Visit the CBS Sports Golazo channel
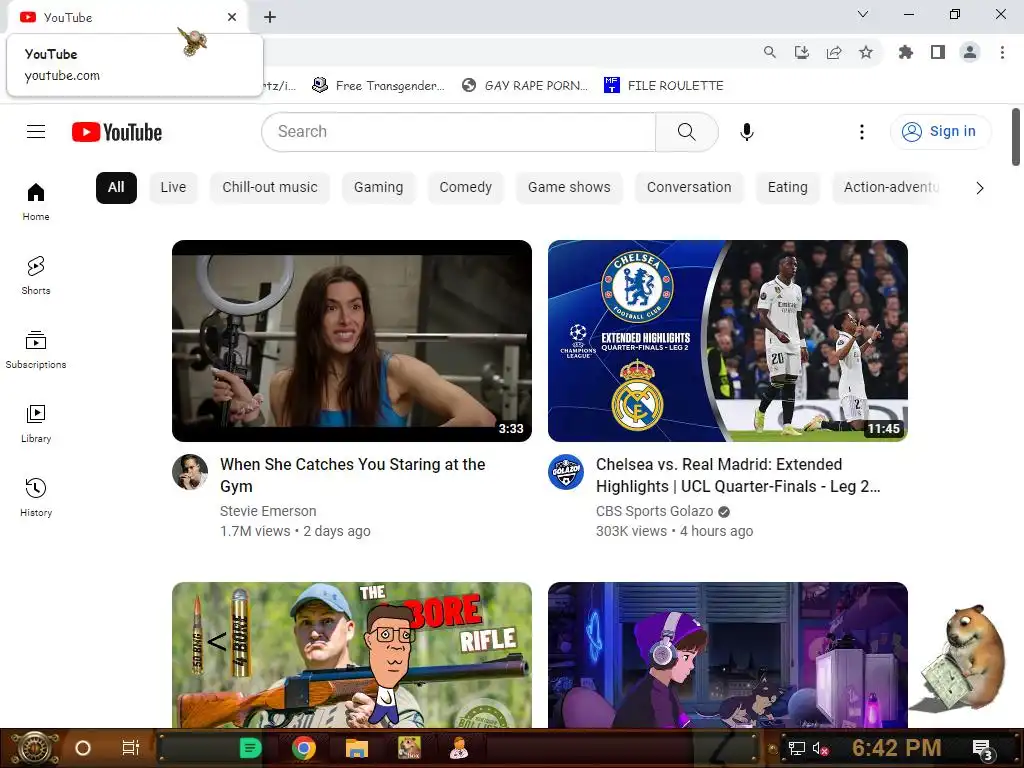Screen dimensions: 1024x768 pyautogui.click(x=654, y=511)
